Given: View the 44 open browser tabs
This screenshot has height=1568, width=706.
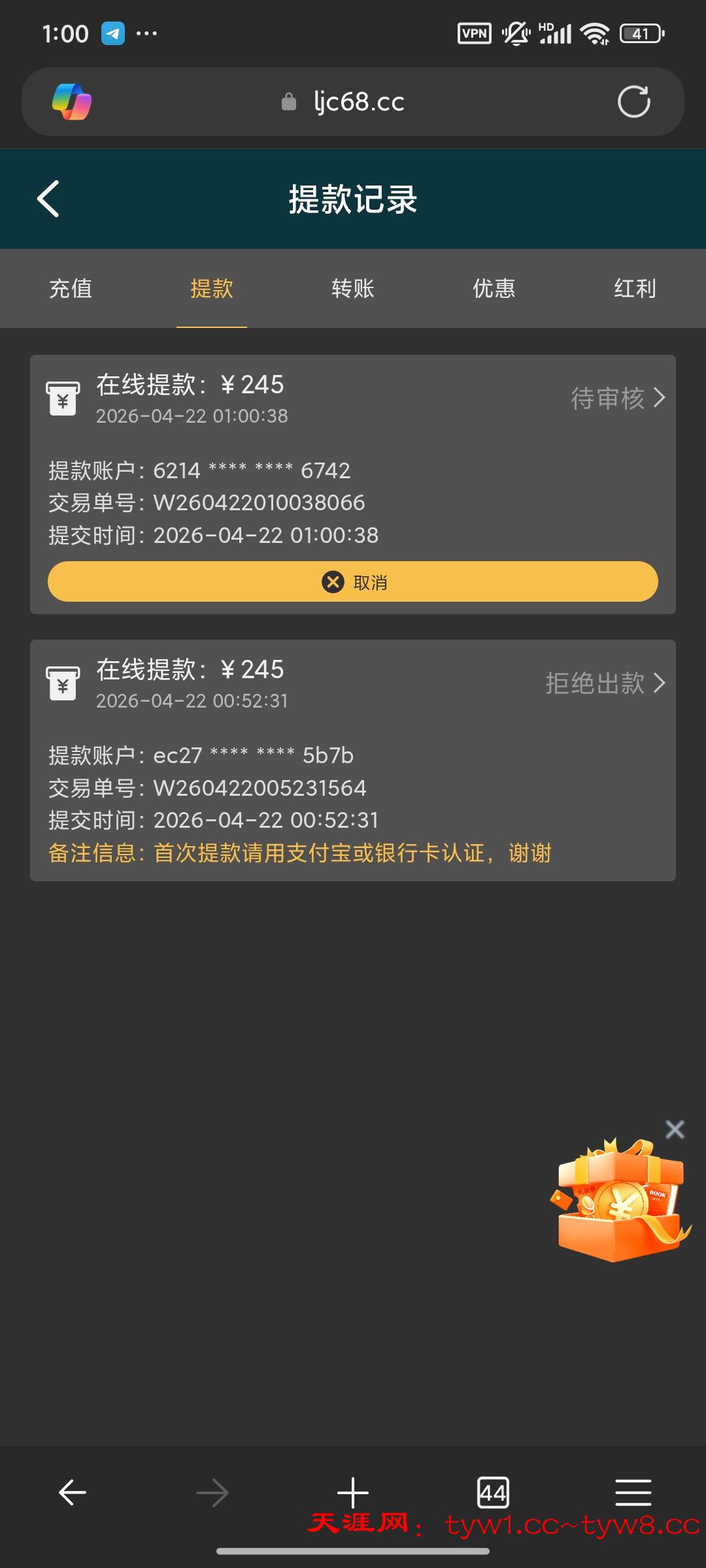Looking at the screenshot, I should pyautogui.click(x=493, y=1492).
